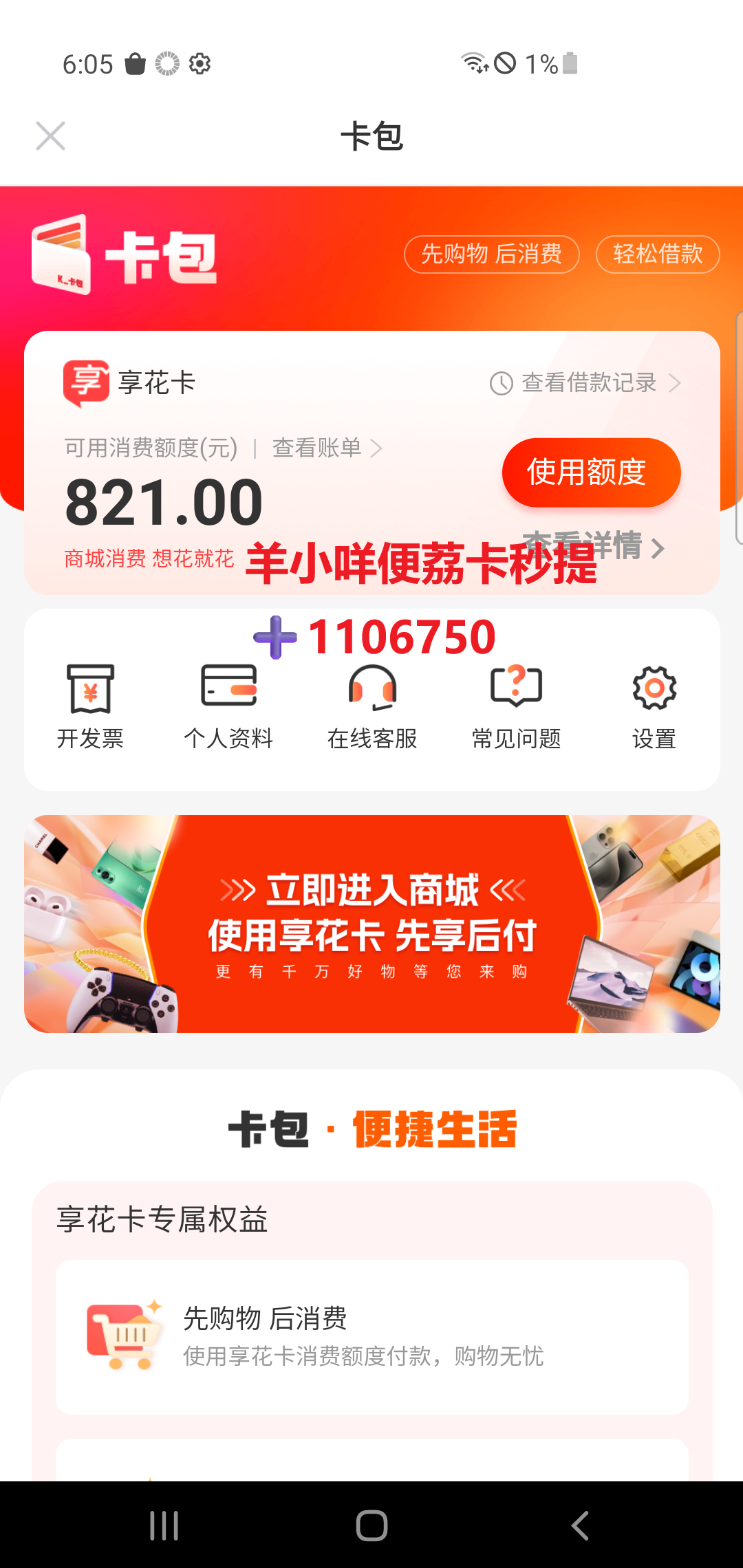The image size is (743, 1568).
Task: Open 常见问题 FAQ
Action: [516, 706]
